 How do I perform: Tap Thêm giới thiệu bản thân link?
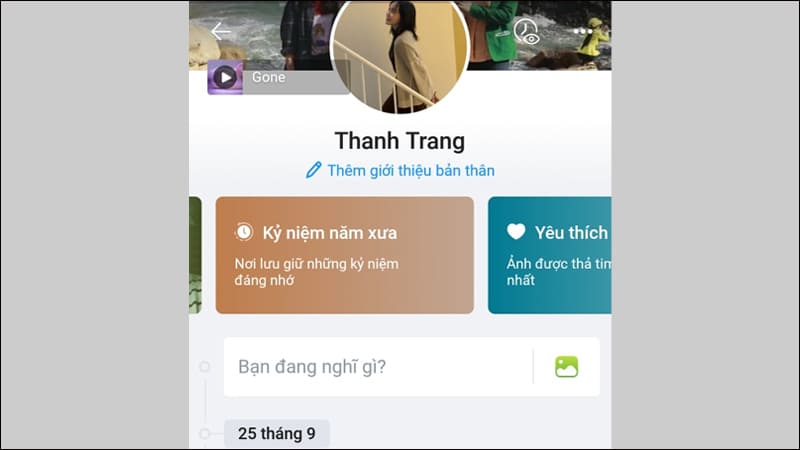pyautogui.click(x=400, y=170)
